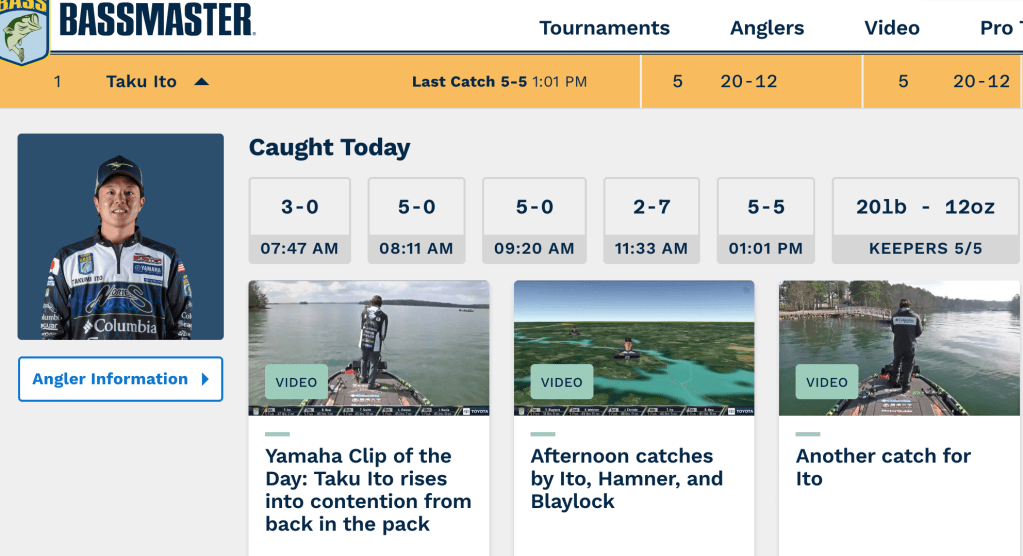This screenshot has width=1023, height=556.
Task: Collapse Taku Ito's leaderboard row
Action: click(201, 82)
